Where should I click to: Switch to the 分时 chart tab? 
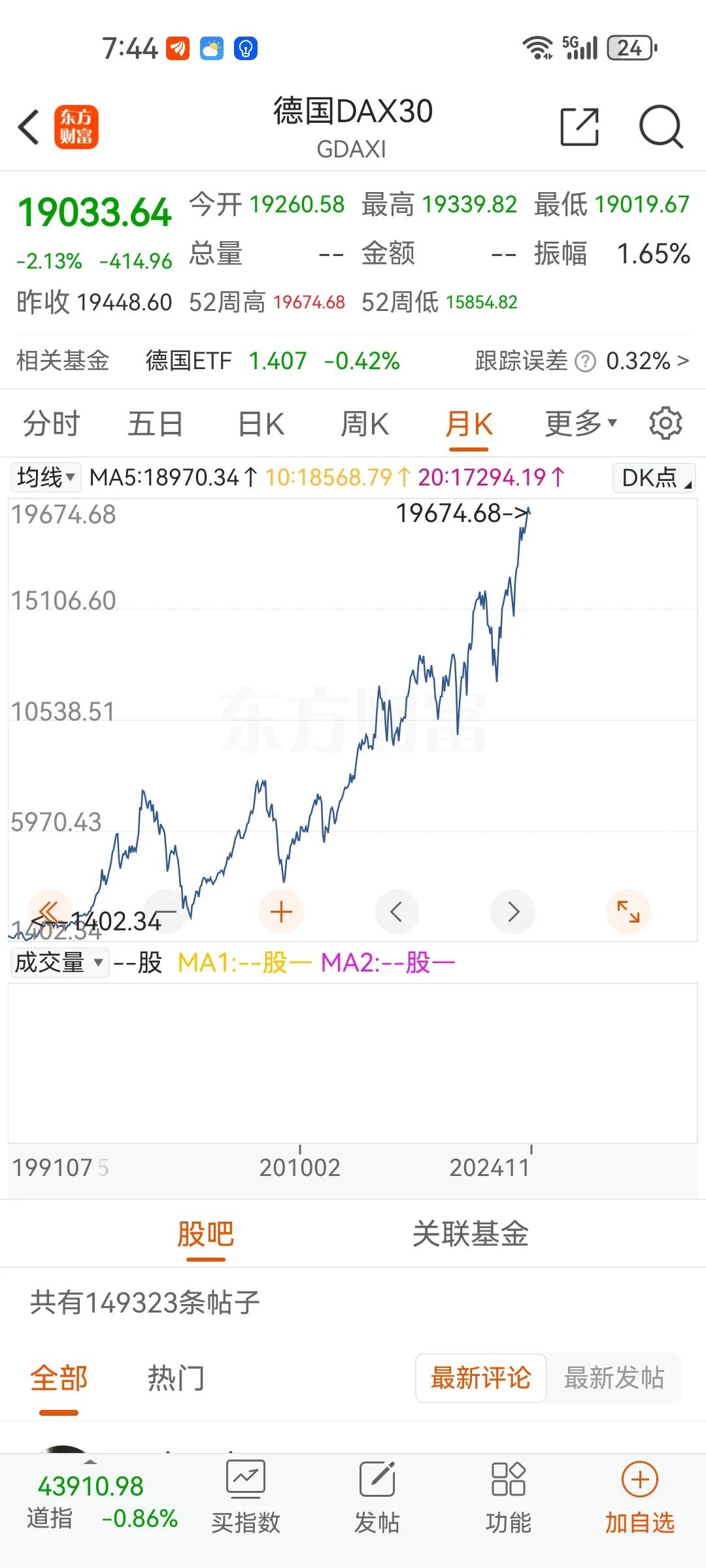click(x=51, y=424)
